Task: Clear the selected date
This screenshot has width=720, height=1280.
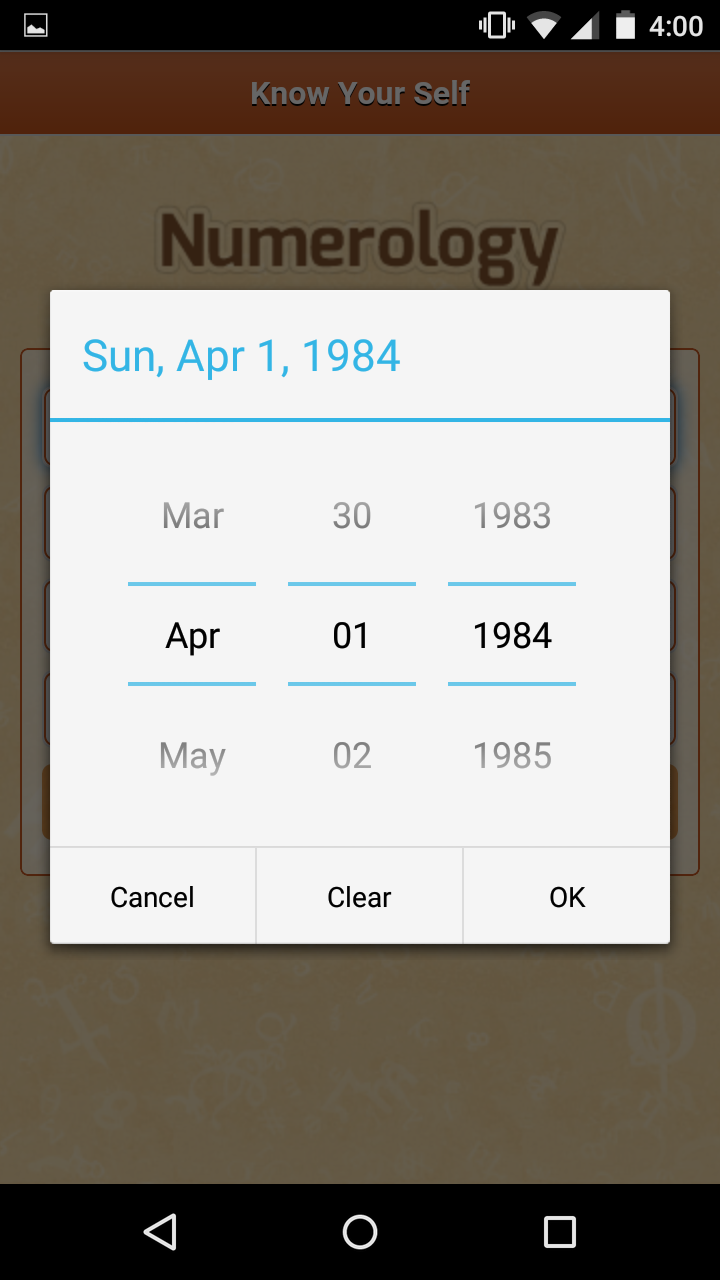Action: click(359, 896)
